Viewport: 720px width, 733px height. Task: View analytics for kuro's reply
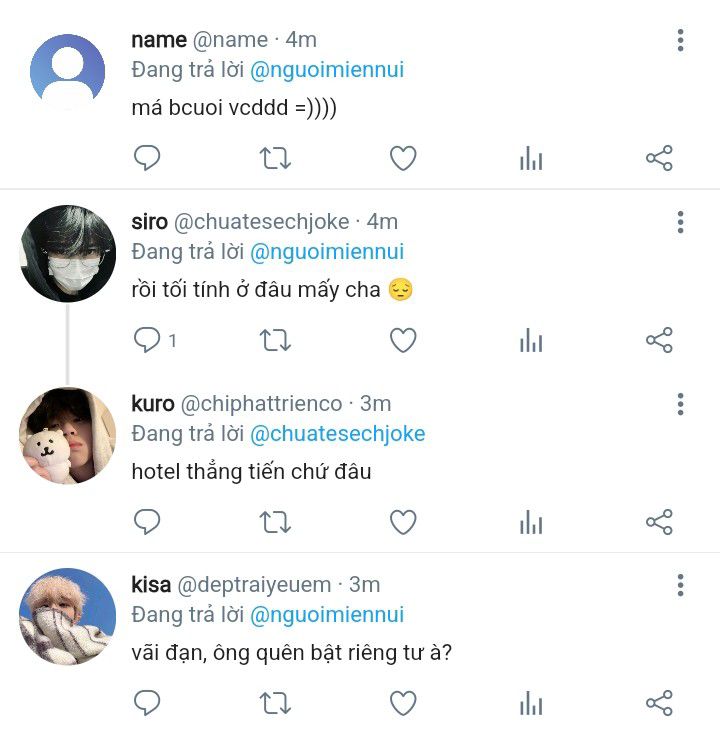pos(531,522)
